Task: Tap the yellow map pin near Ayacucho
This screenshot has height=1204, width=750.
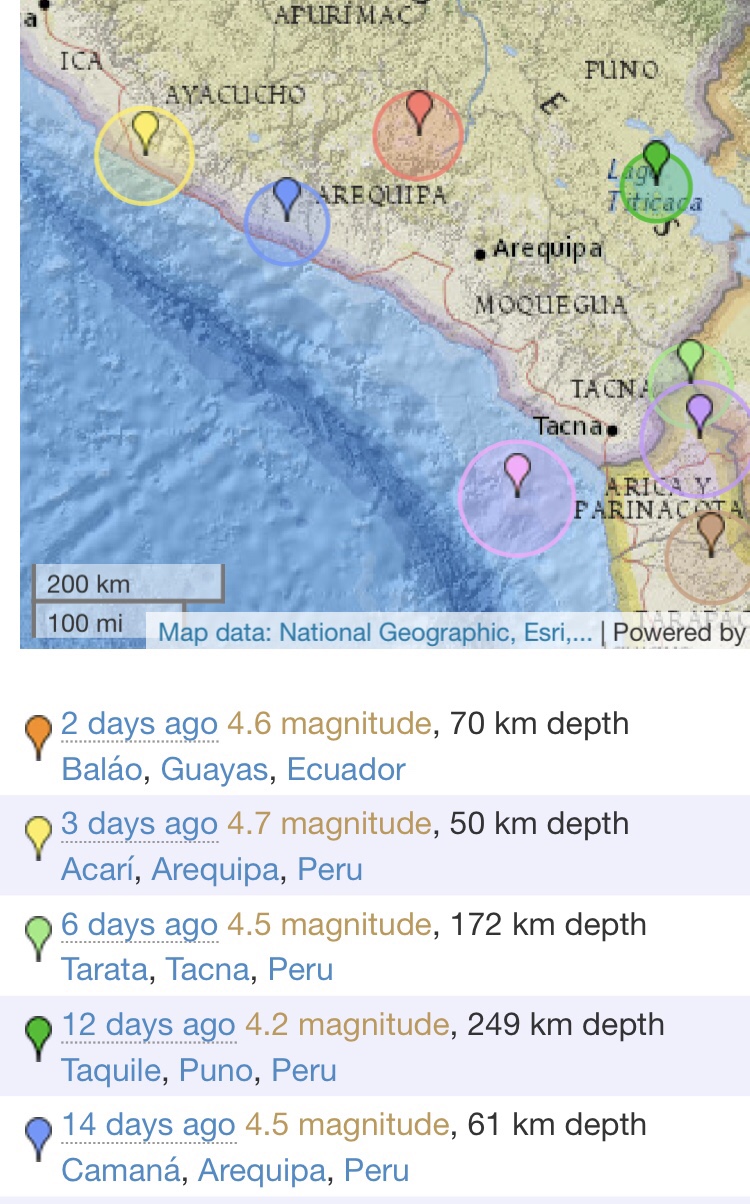Action: pos(146,129)
